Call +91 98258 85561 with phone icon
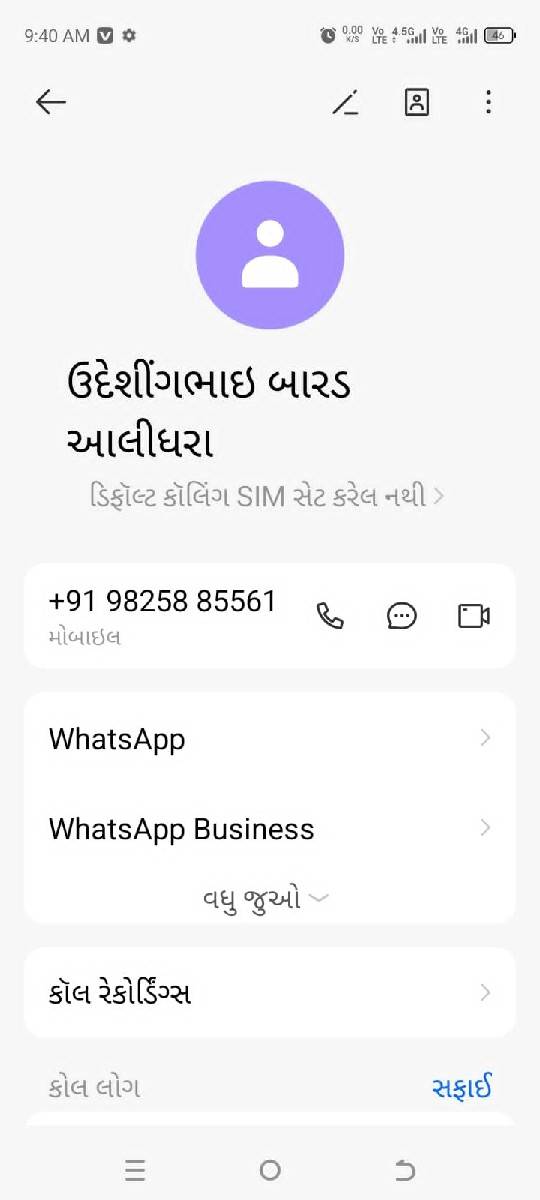 coord(330,616)
